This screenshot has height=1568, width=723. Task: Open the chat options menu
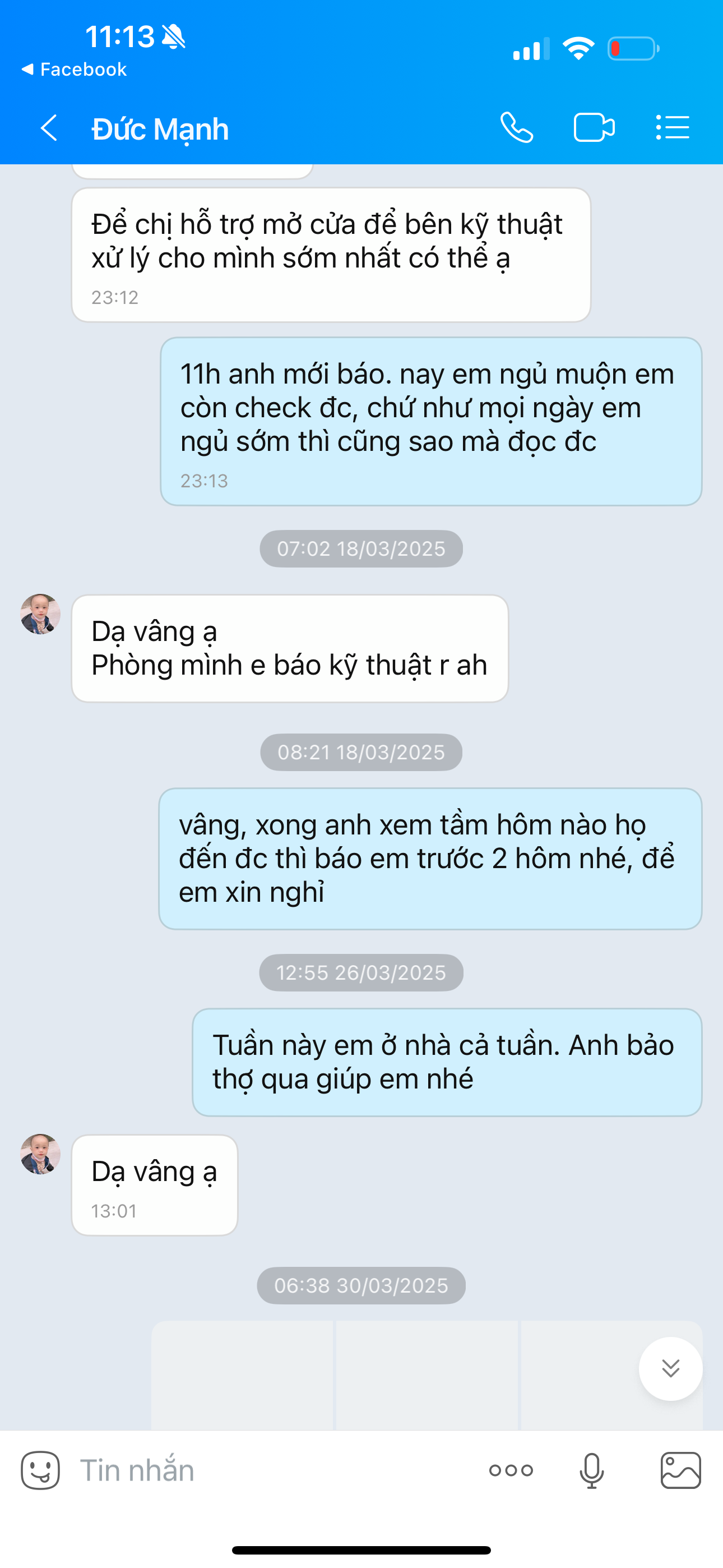pyautogui.click(x=673, y=128)
